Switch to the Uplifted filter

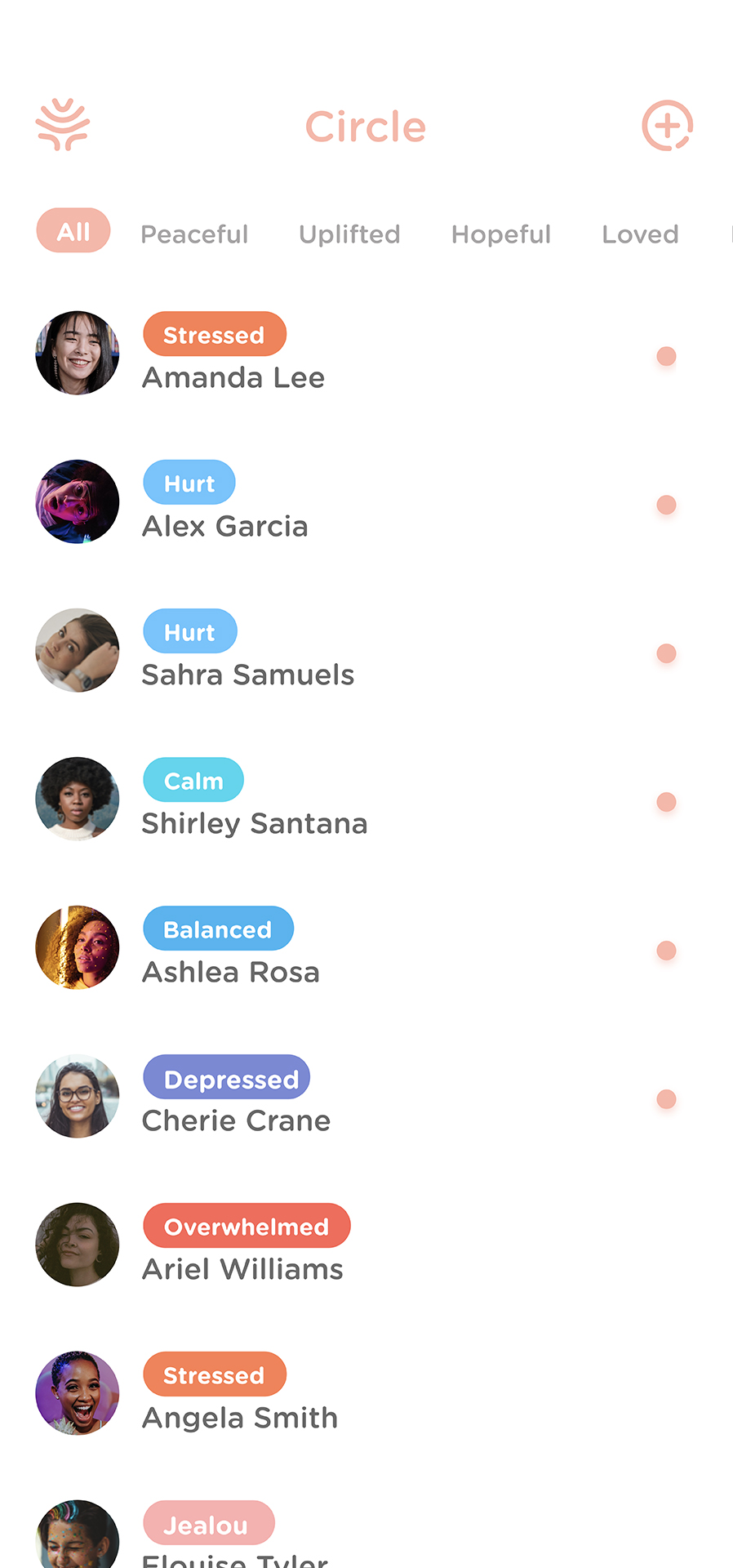tap(349, 234)
